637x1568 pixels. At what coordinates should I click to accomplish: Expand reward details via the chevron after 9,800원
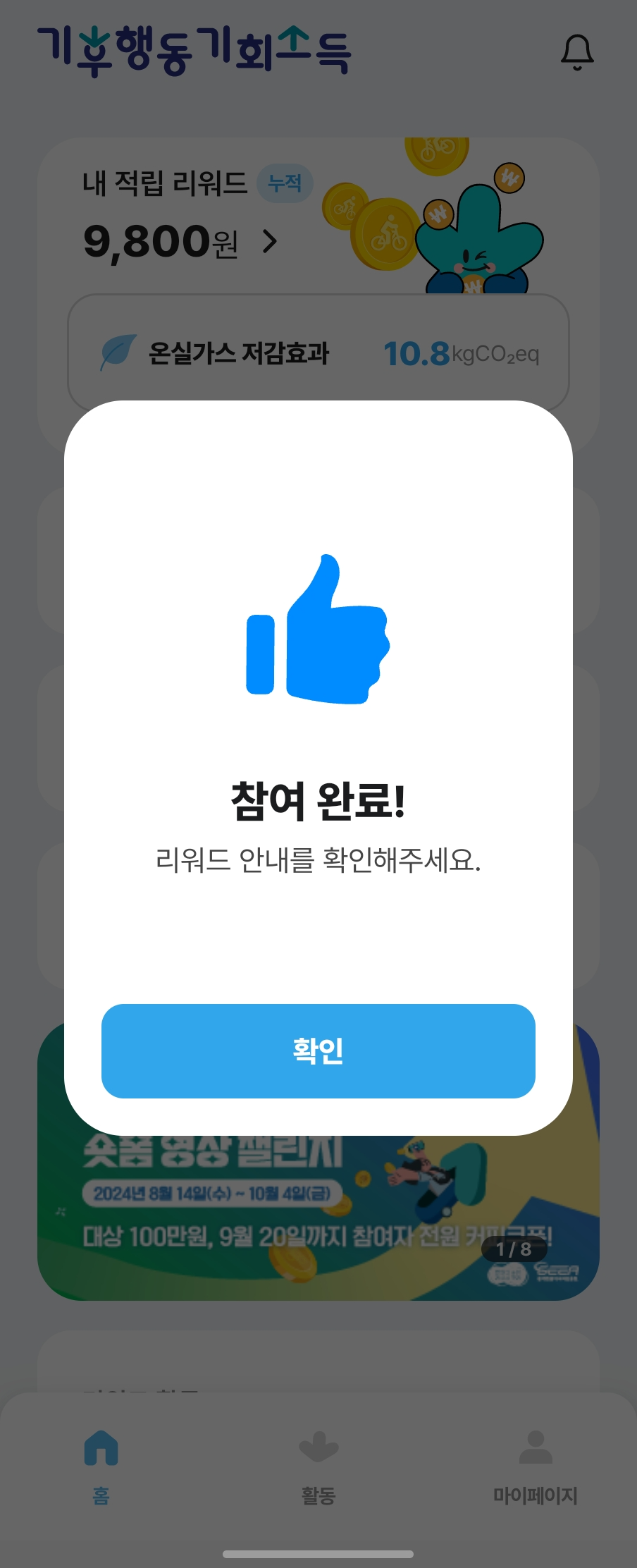(270, 242)
